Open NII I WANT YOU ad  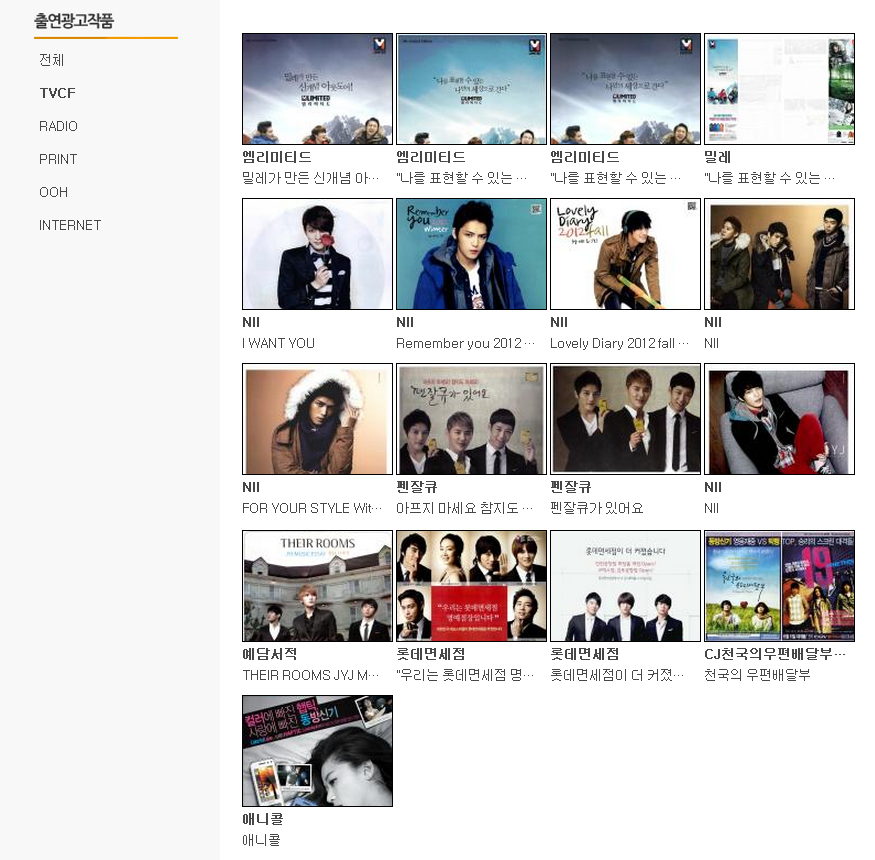pyautogui.click(x=317, y=254)
